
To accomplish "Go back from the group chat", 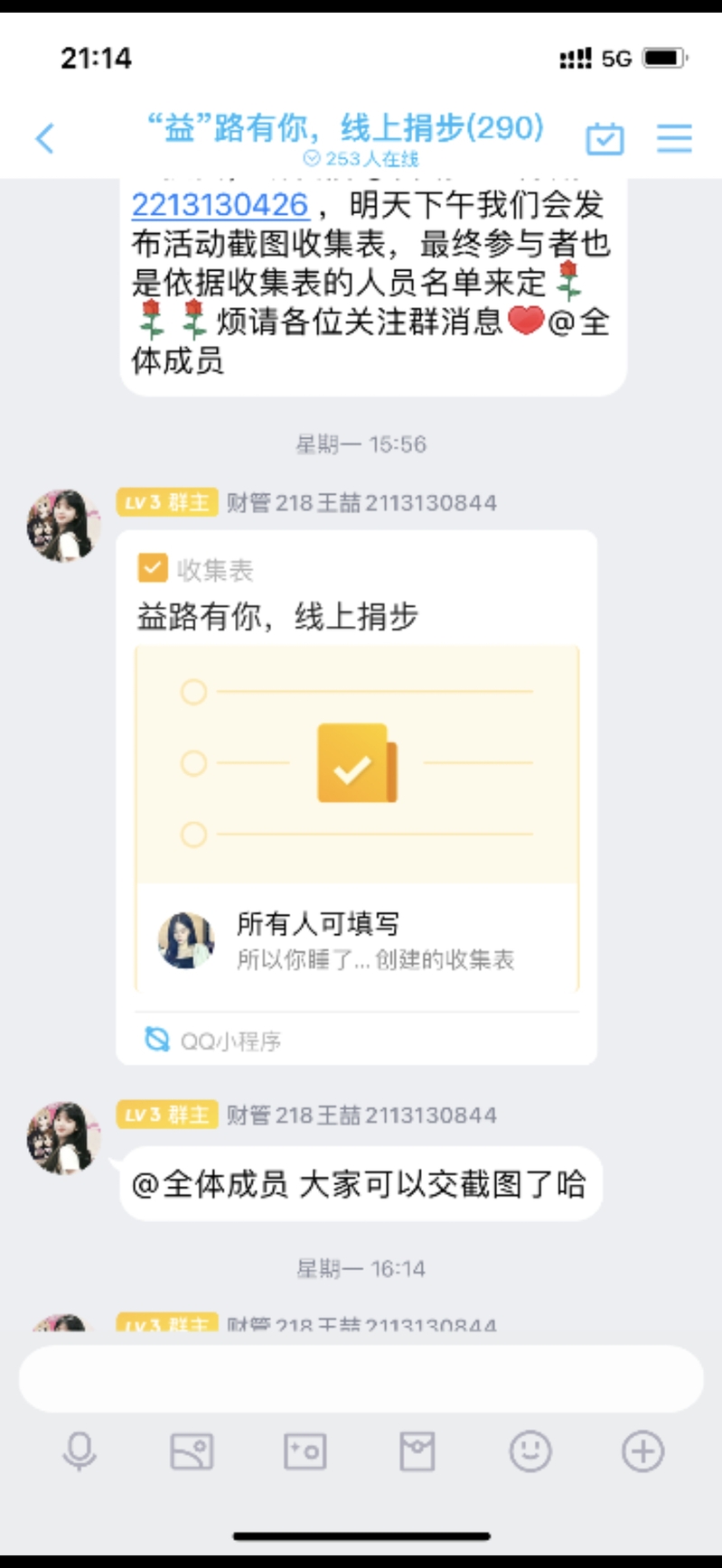I will pos(44,138).
